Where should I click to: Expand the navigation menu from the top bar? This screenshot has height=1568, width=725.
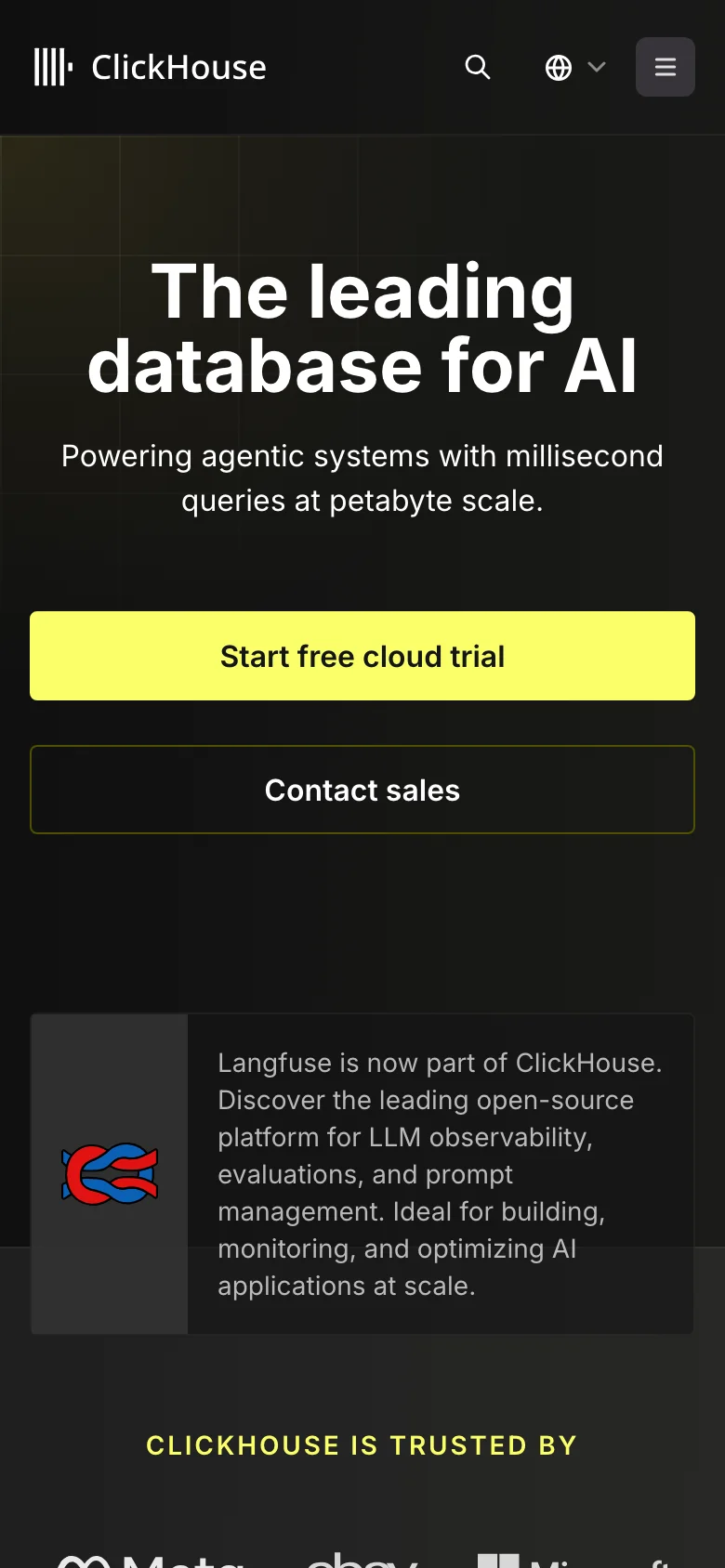665,67
